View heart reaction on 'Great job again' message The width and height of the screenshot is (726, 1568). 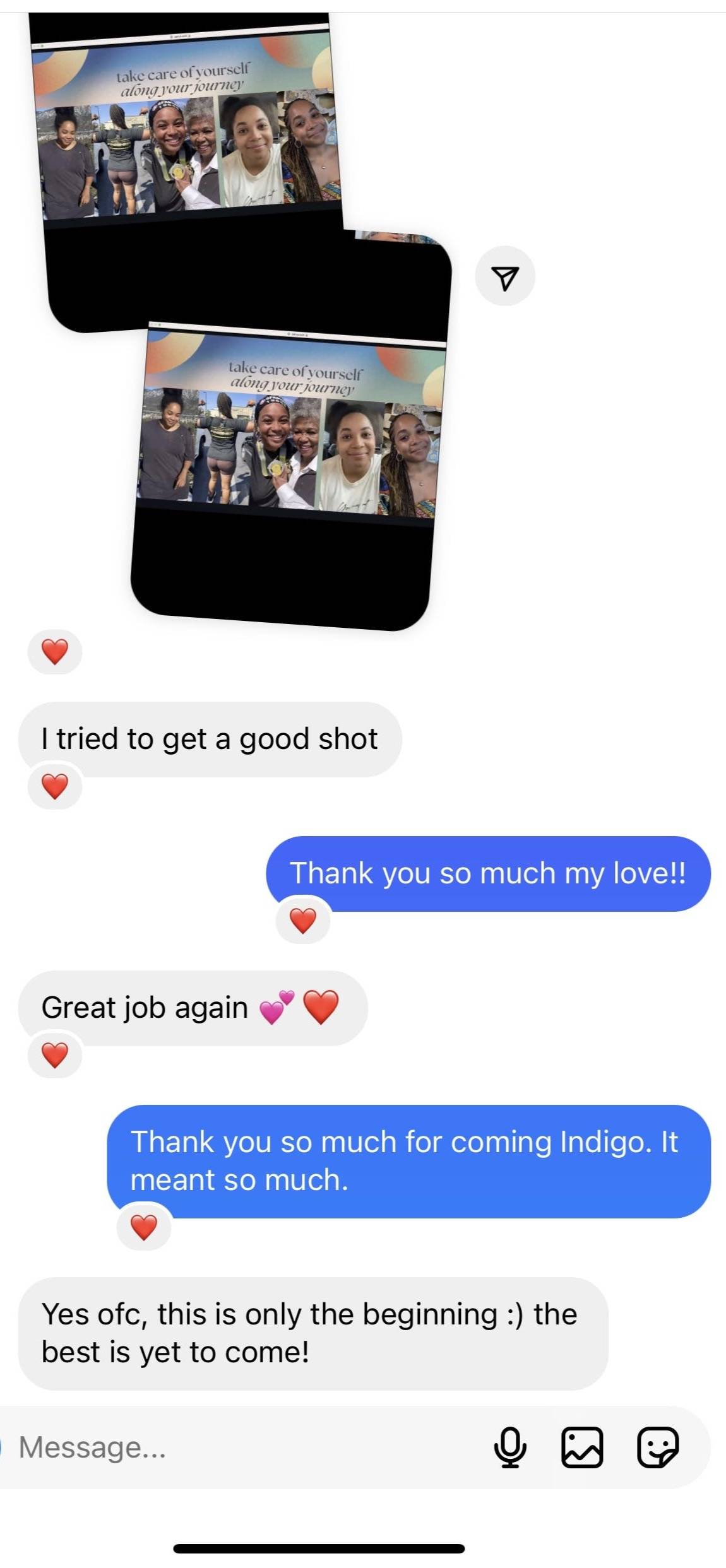click(x=55, y=1055)
